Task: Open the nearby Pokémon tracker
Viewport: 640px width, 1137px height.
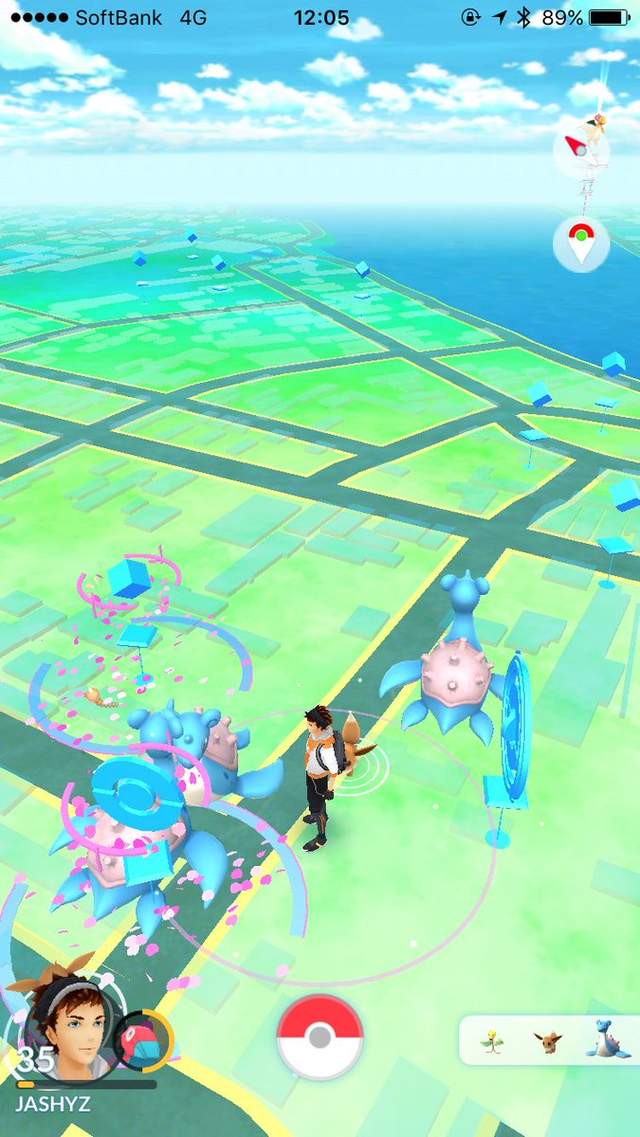Action: tap(549, 1041)
